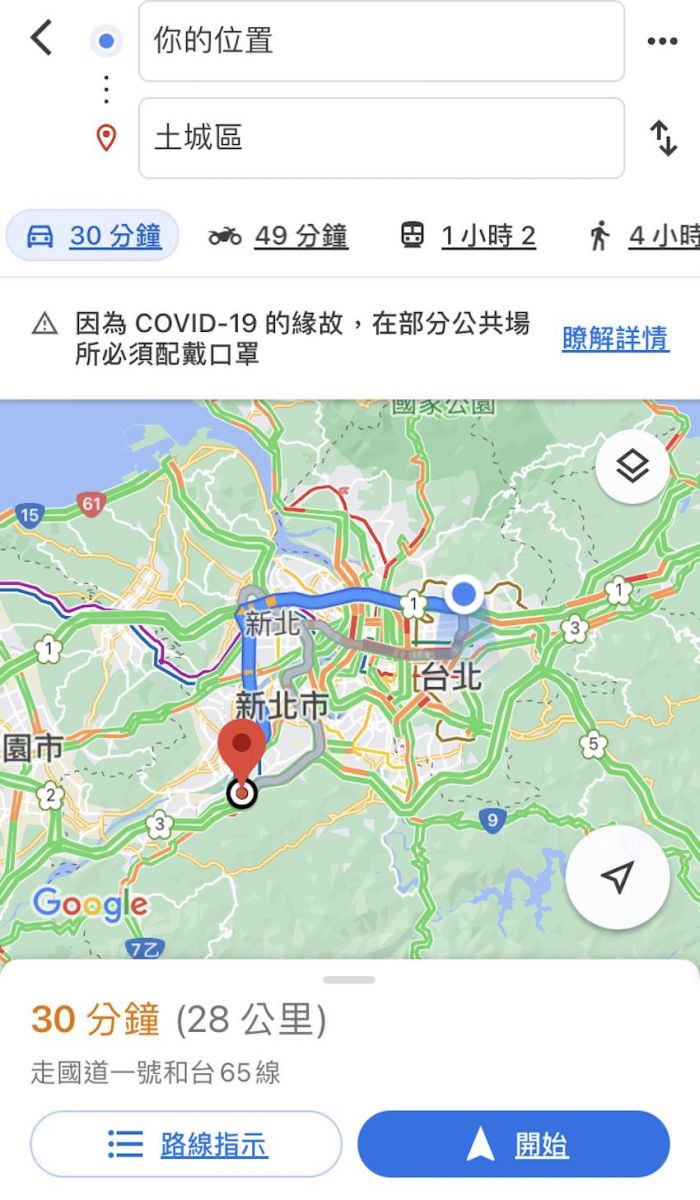Viewport: 700px width, 1200px height.
Task: Edit the starting point 你的位置 field
Action: click(381, 41)
